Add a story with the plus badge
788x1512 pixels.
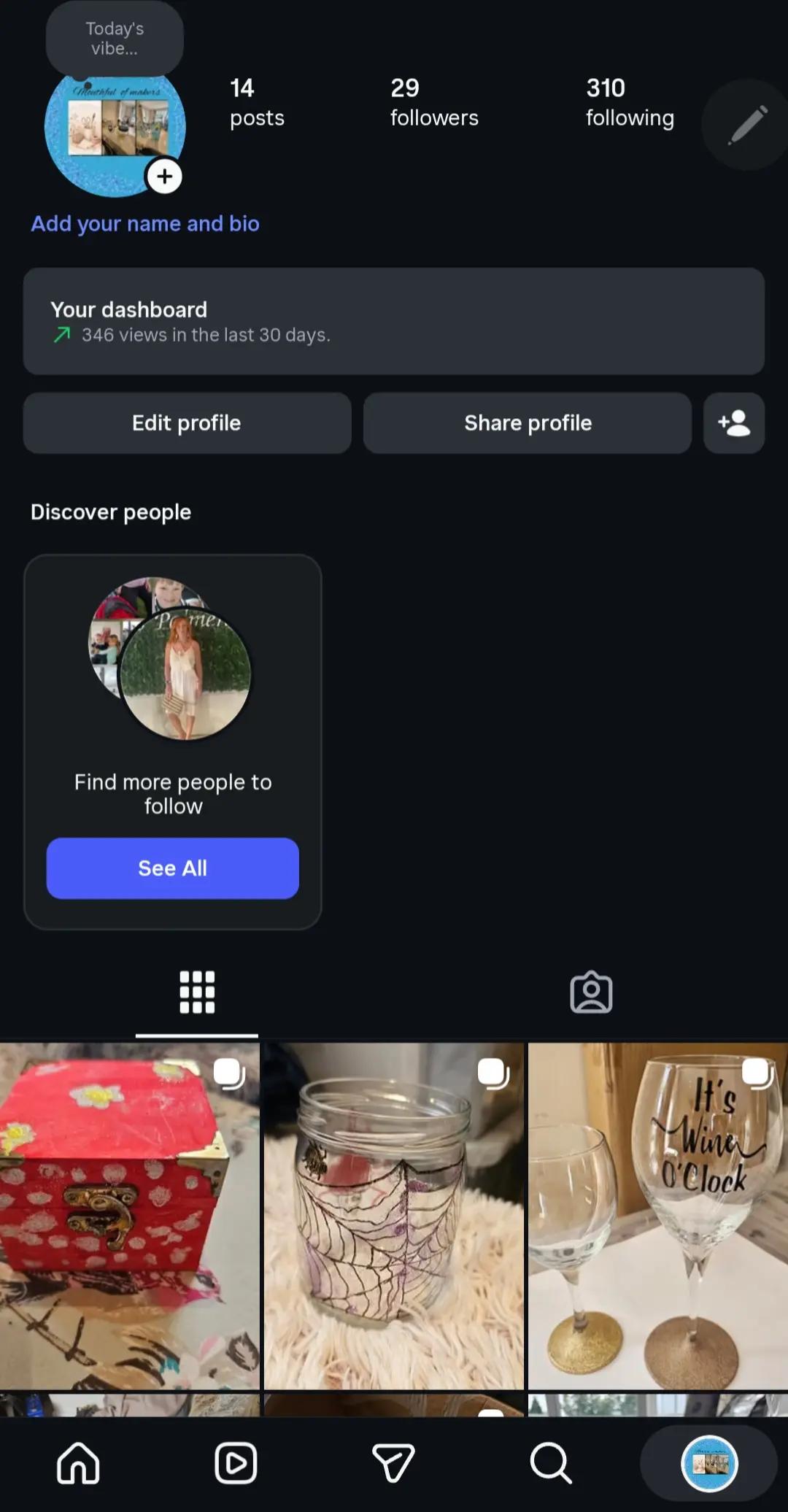164,176
